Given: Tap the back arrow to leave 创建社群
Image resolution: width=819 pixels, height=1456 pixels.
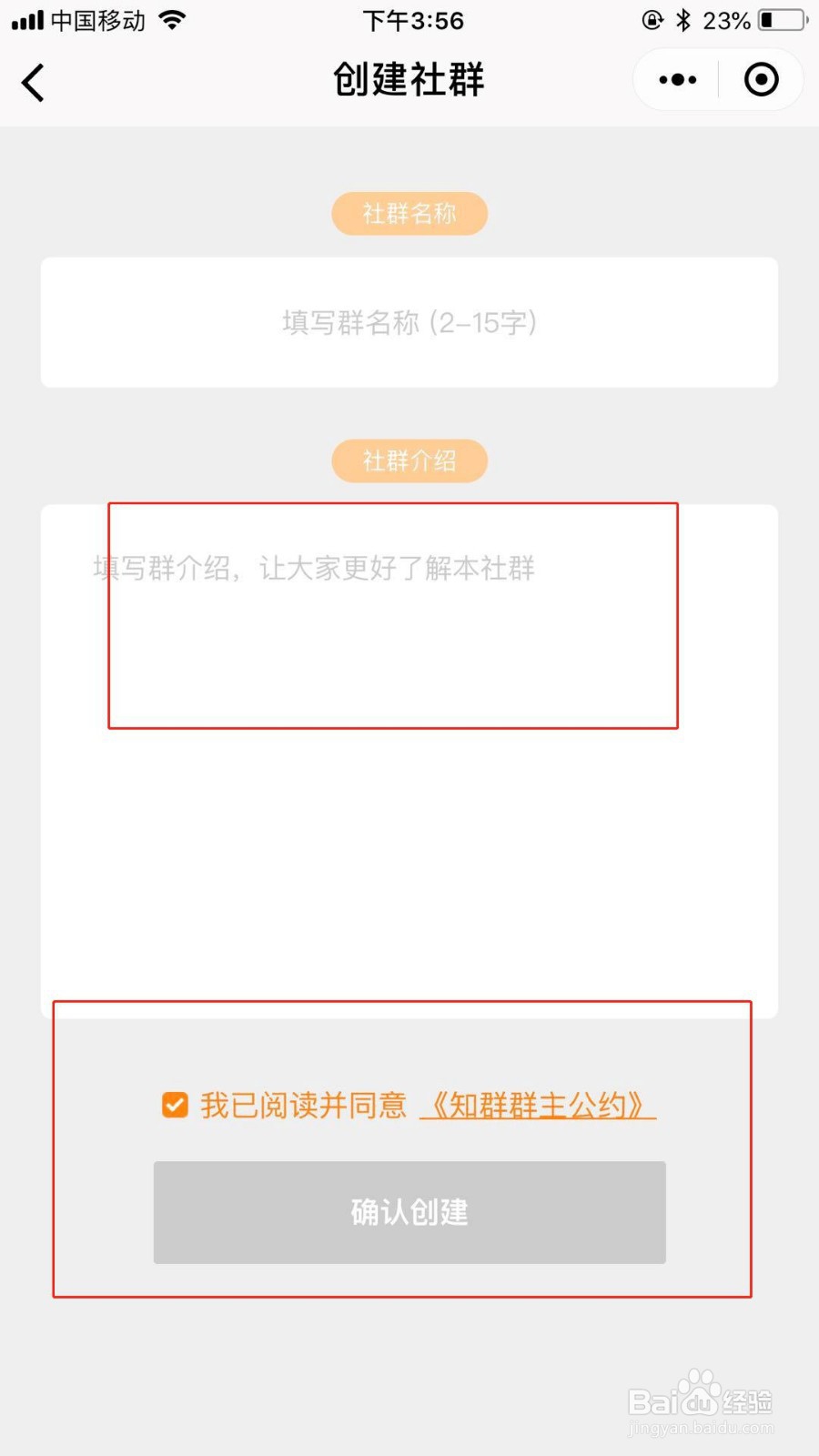Looking at the screenshot, I should [x=33, y=81].
